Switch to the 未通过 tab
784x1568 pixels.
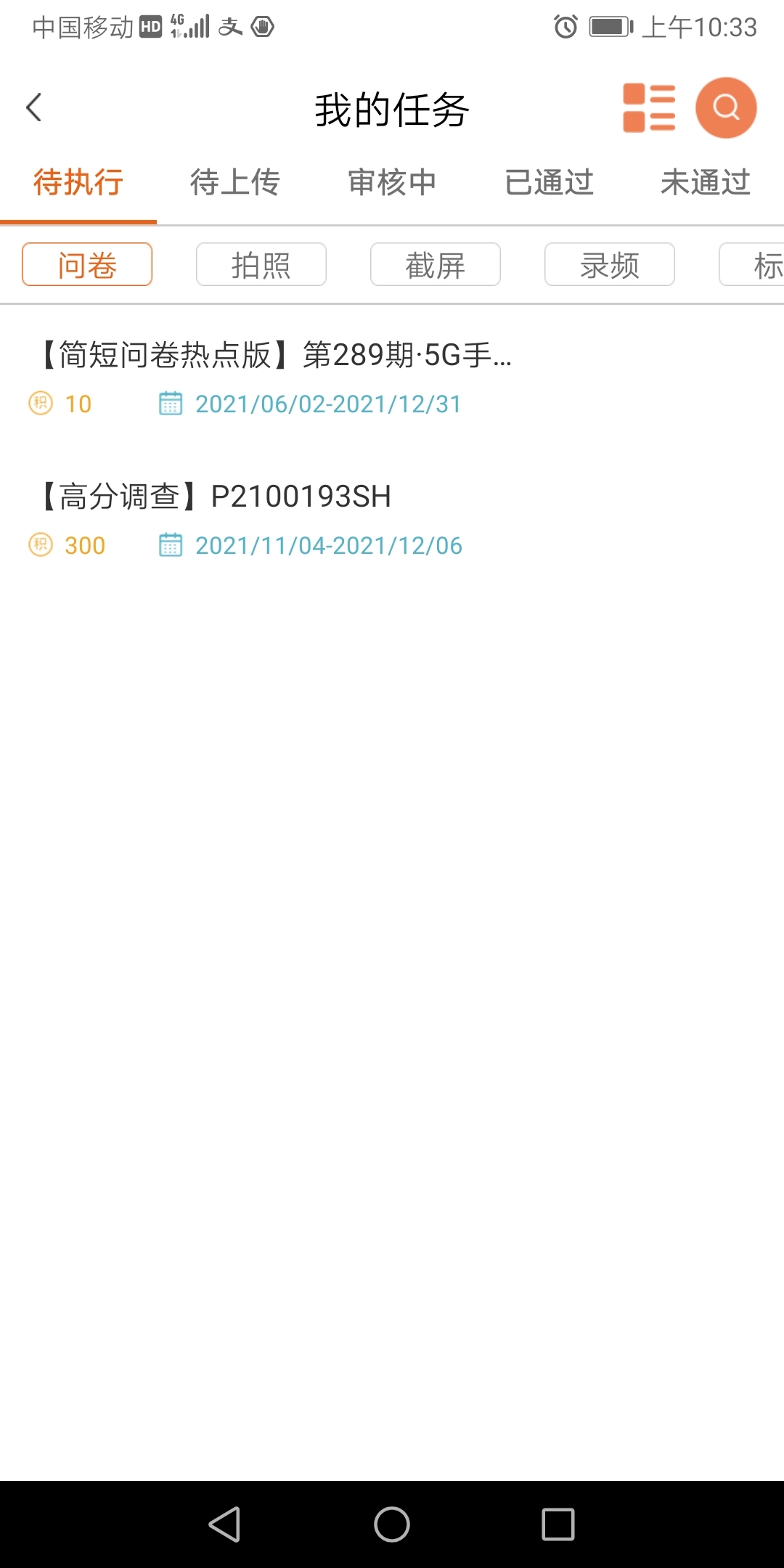point(705,182)
